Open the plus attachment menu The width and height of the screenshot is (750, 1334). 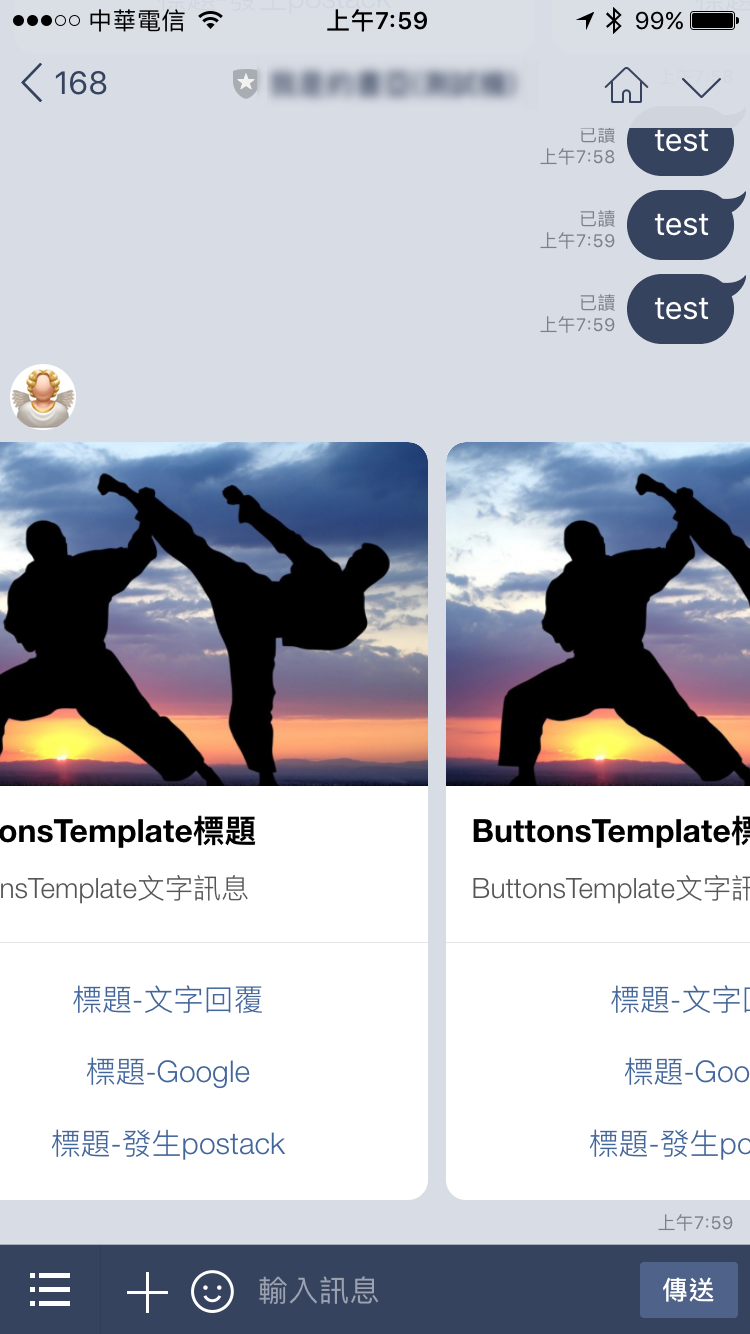147,1291
